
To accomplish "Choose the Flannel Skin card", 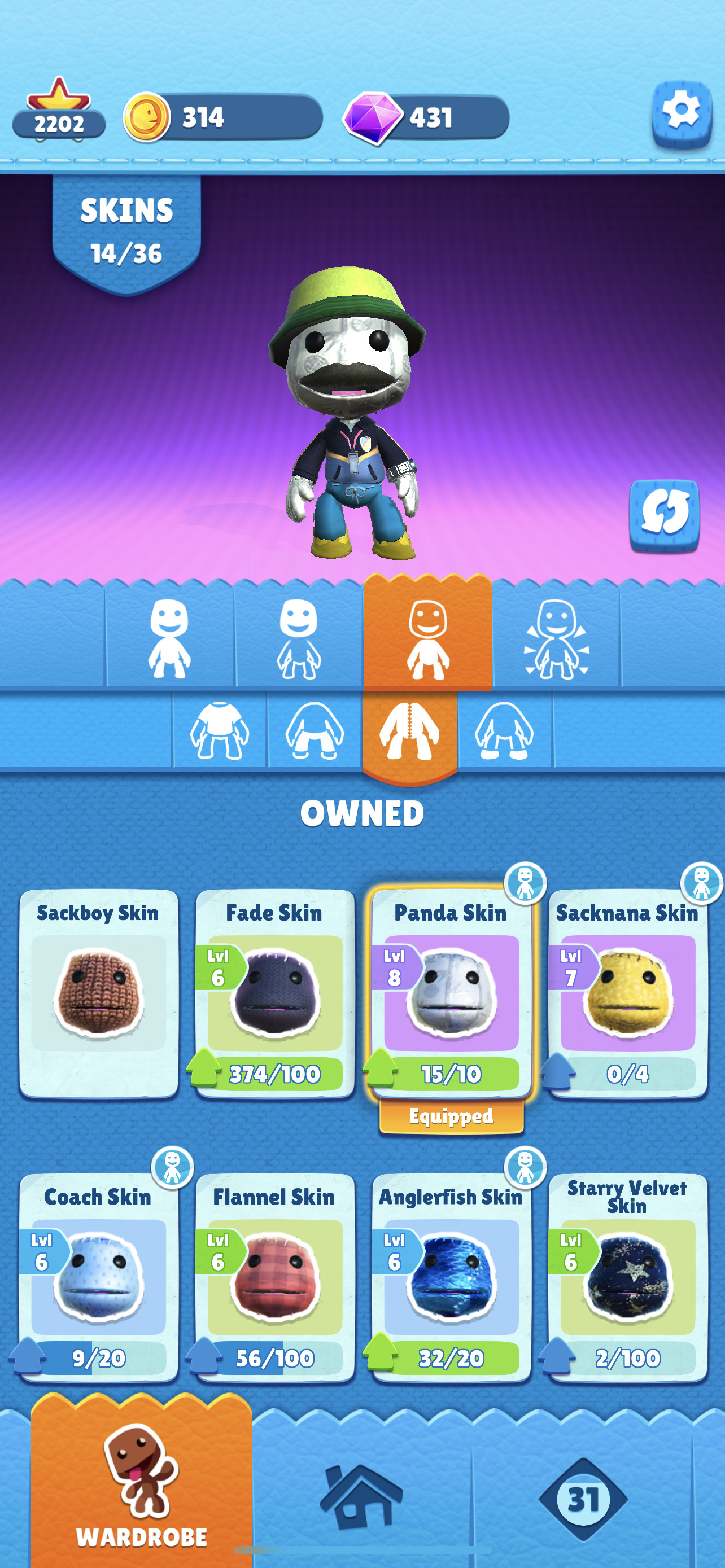I will tap(274, 1277).
